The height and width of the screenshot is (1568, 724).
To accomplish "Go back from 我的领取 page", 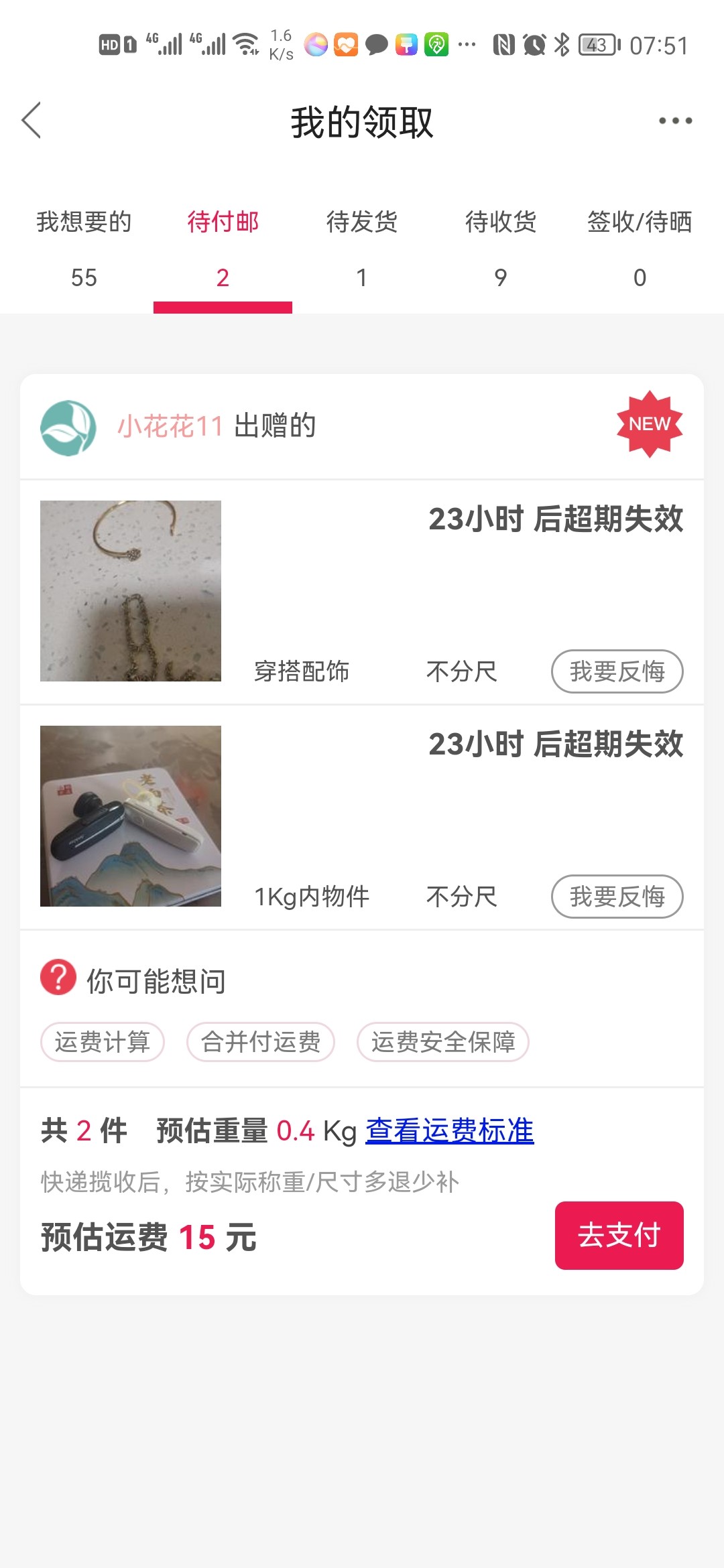I will pos(32,121).
